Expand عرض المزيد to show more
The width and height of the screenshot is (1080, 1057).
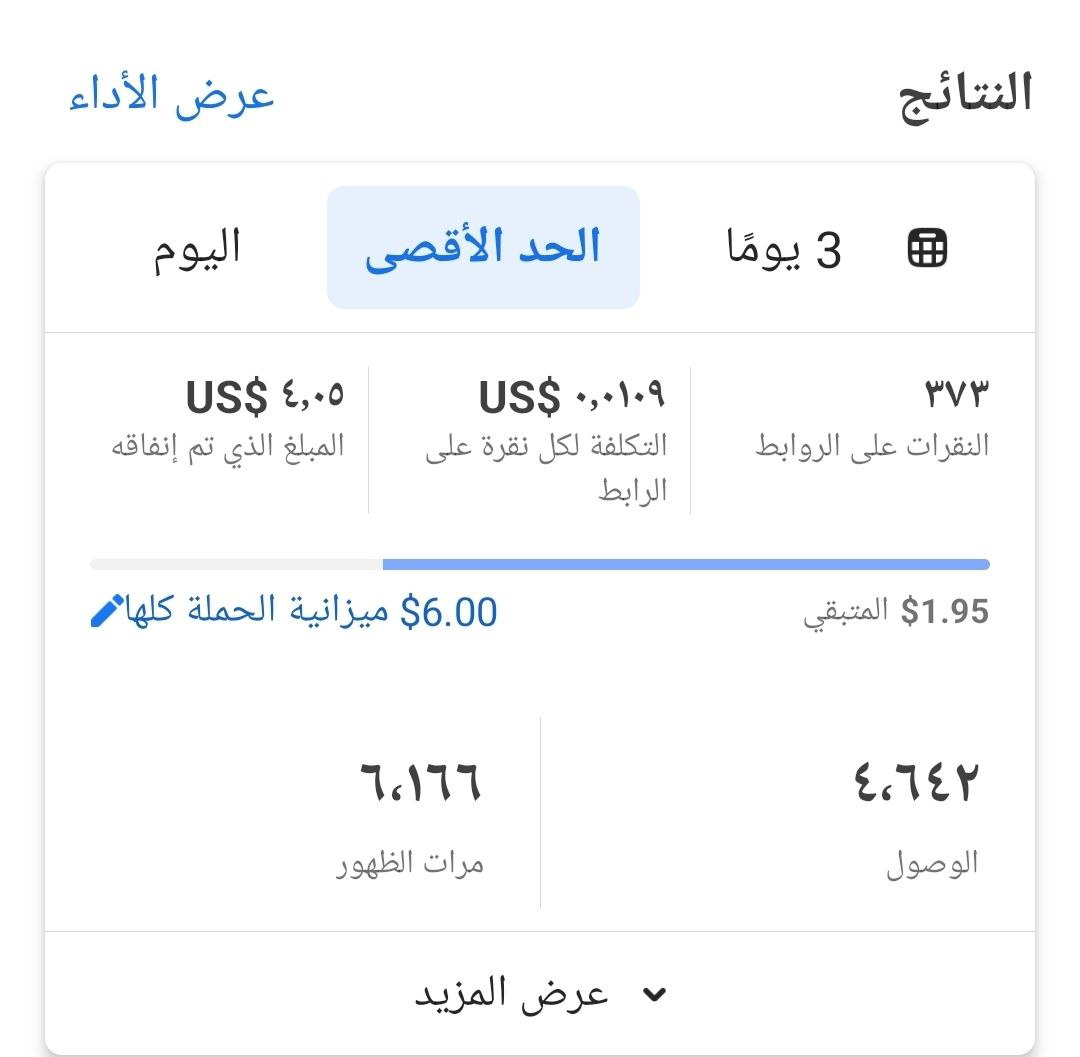(540, 994)
